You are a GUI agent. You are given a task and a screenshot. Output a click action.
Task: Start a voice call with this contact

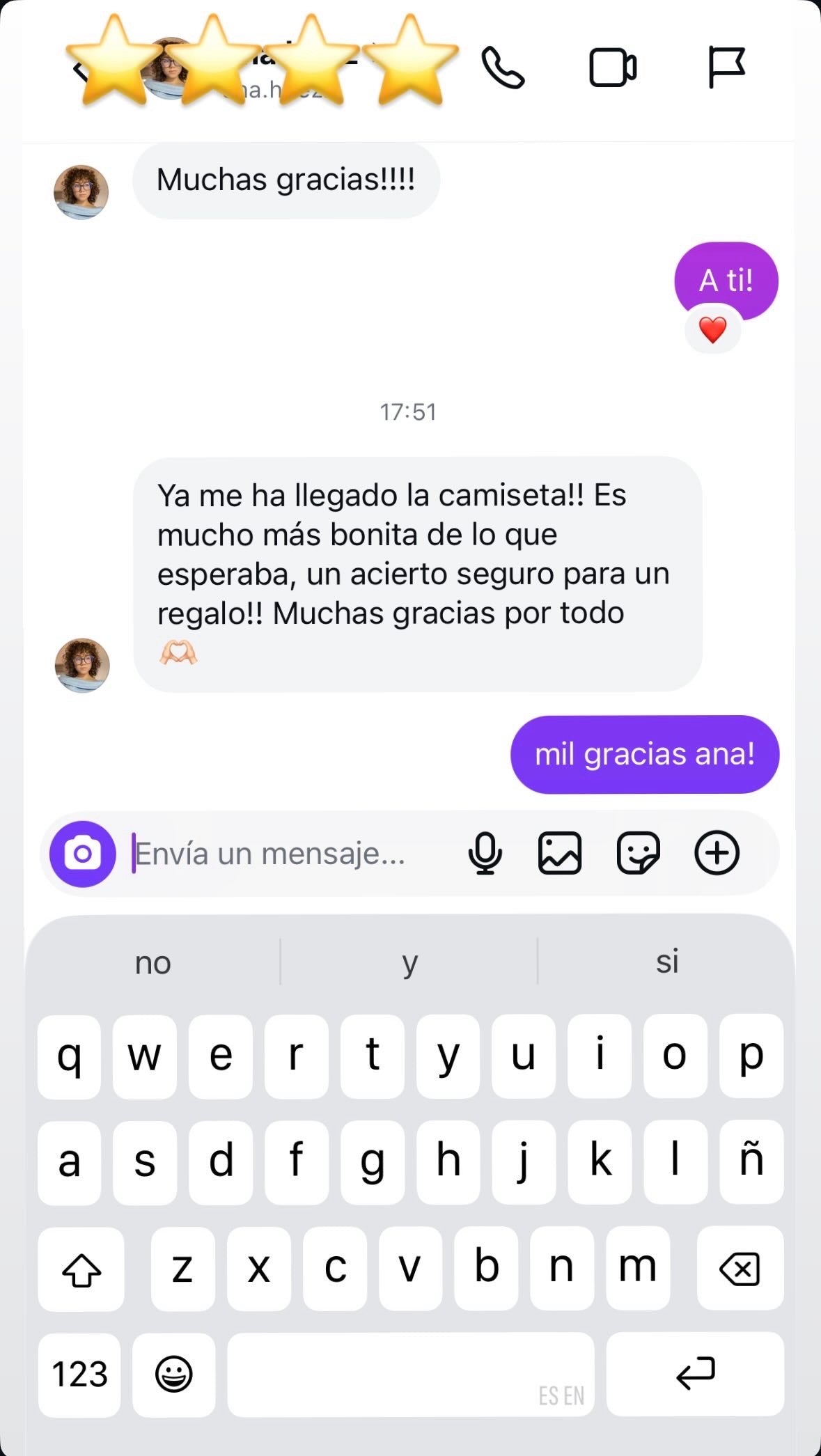(502, 68)
